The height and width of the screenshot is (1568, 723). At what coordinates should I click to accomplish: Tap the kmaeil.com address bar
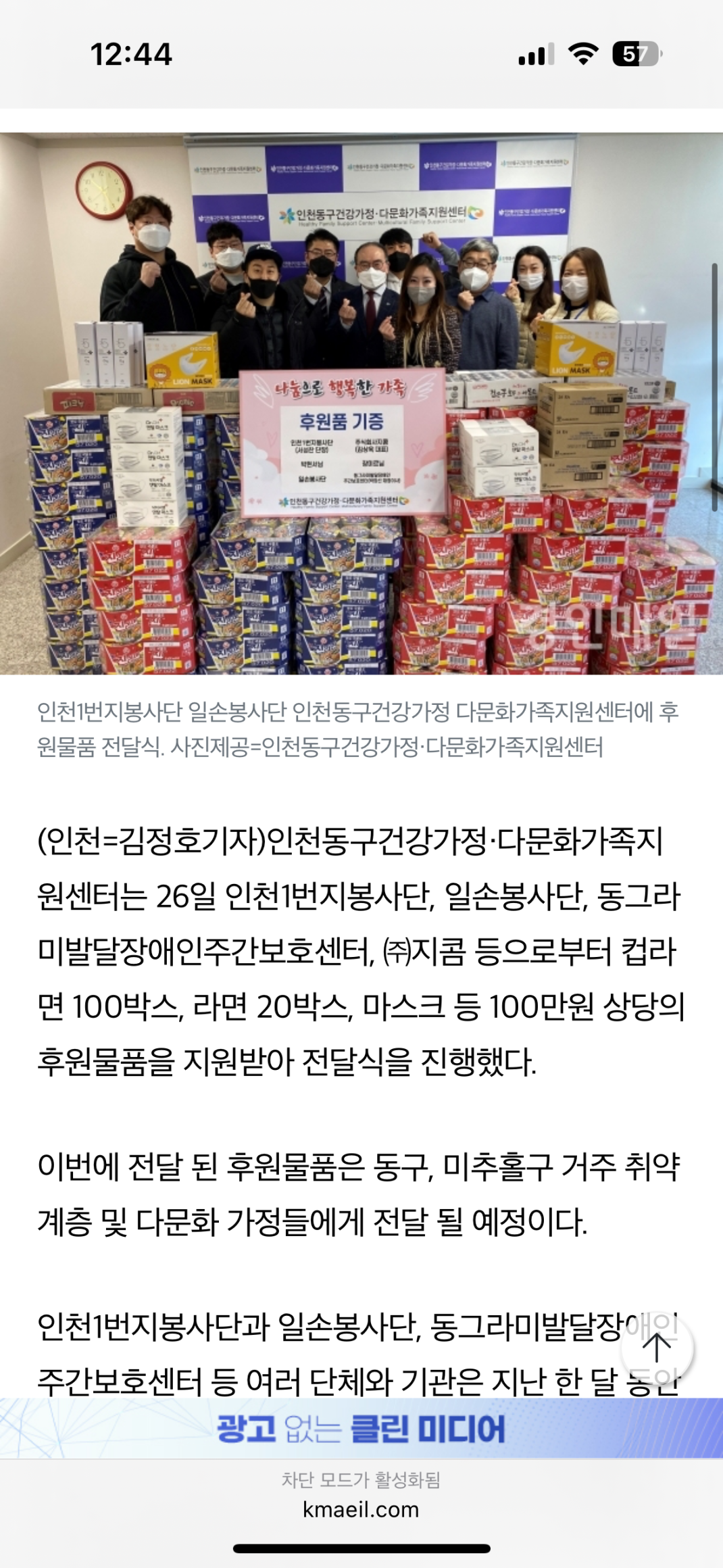tap(361, 1509)
